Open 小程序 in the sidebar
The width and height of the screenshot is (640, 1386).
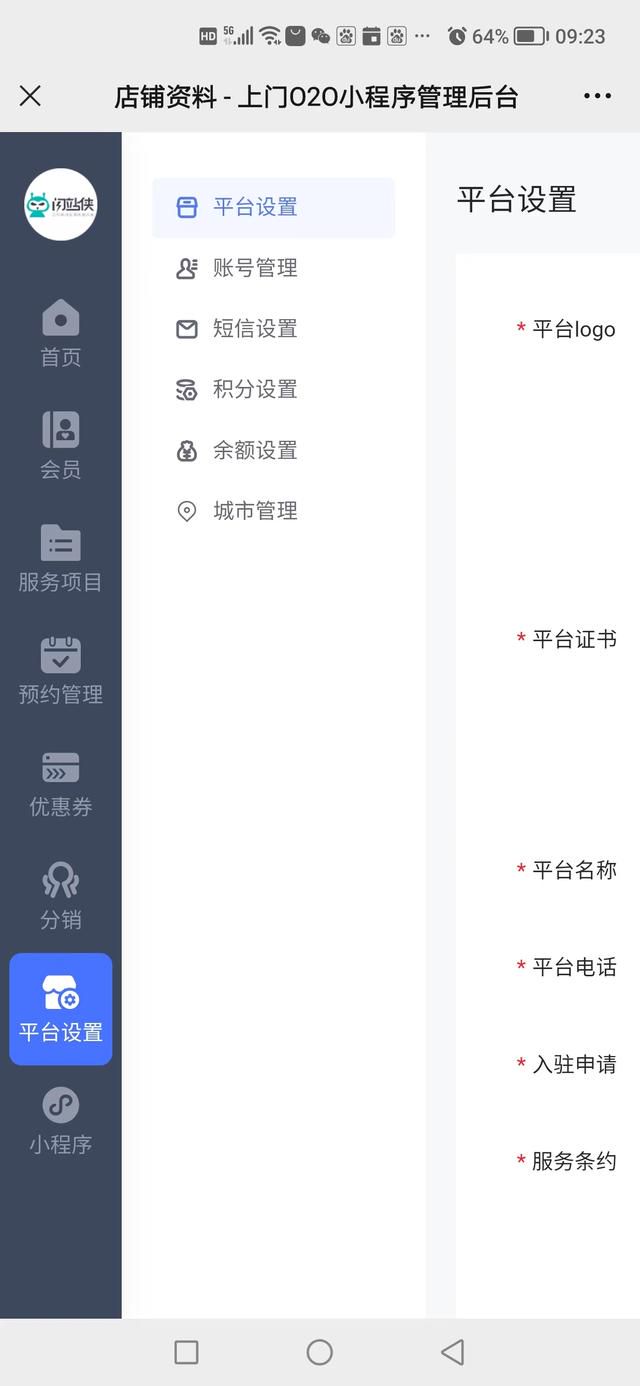61,1121
